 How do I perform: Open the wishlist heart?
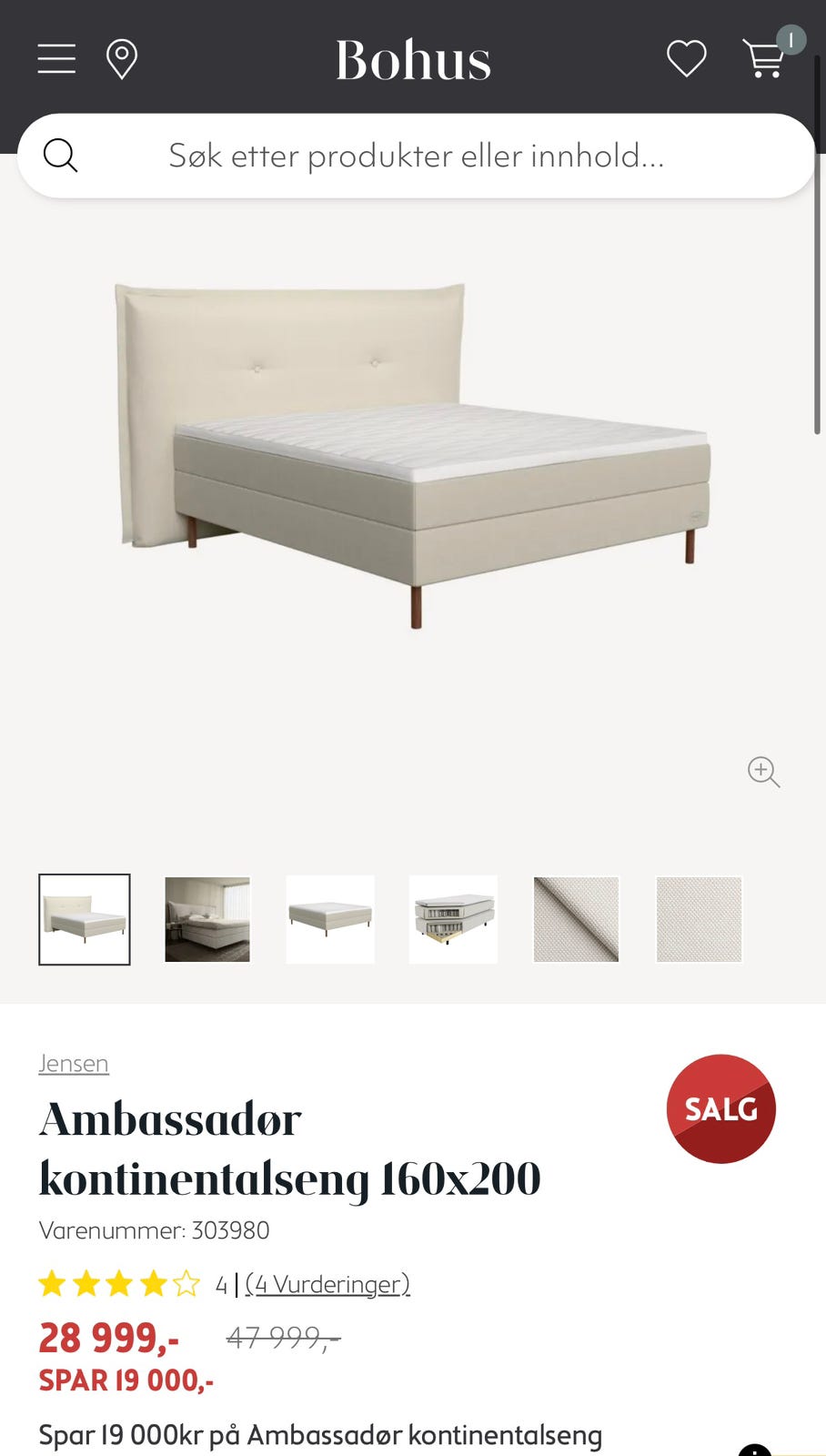686,60
